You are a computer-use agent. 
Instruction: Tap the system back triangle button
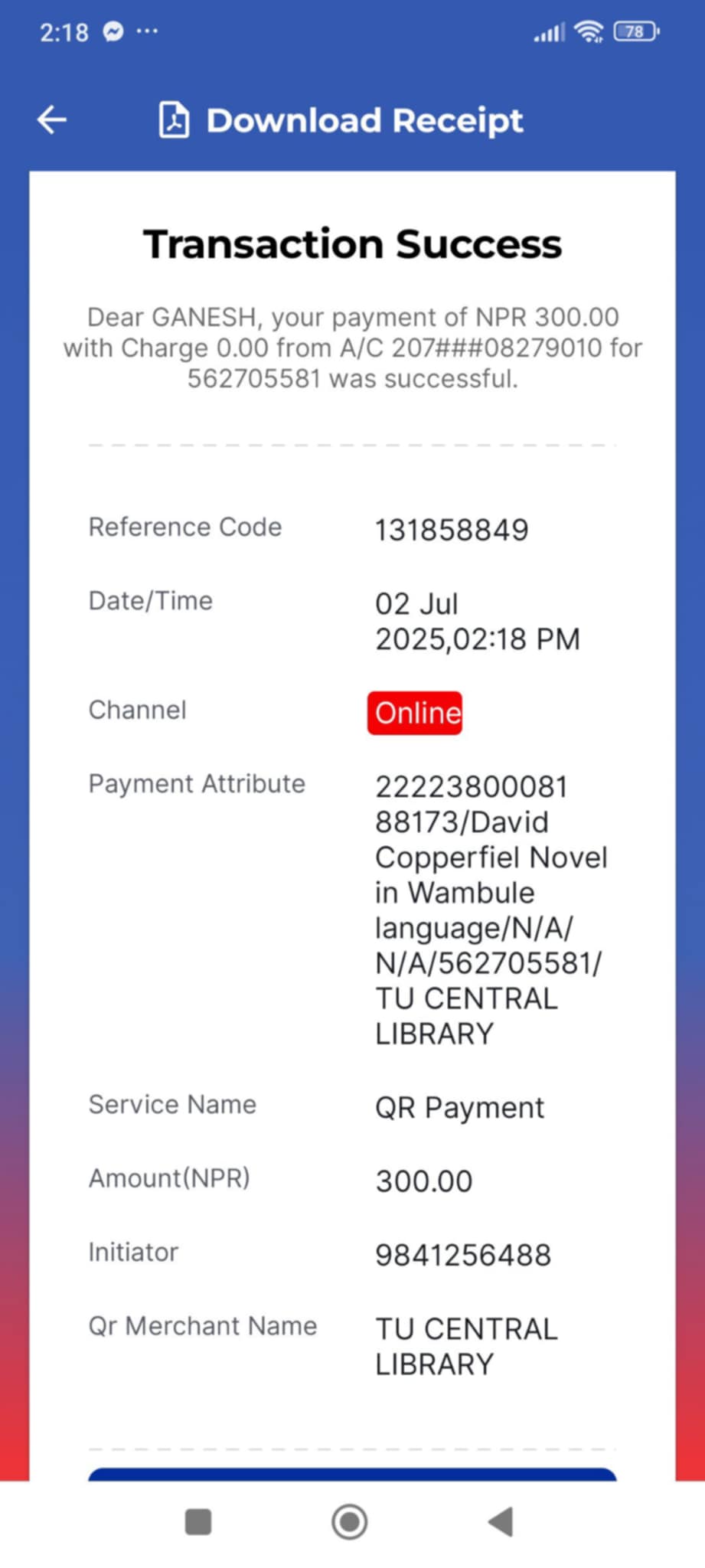tap(501, 1521)
